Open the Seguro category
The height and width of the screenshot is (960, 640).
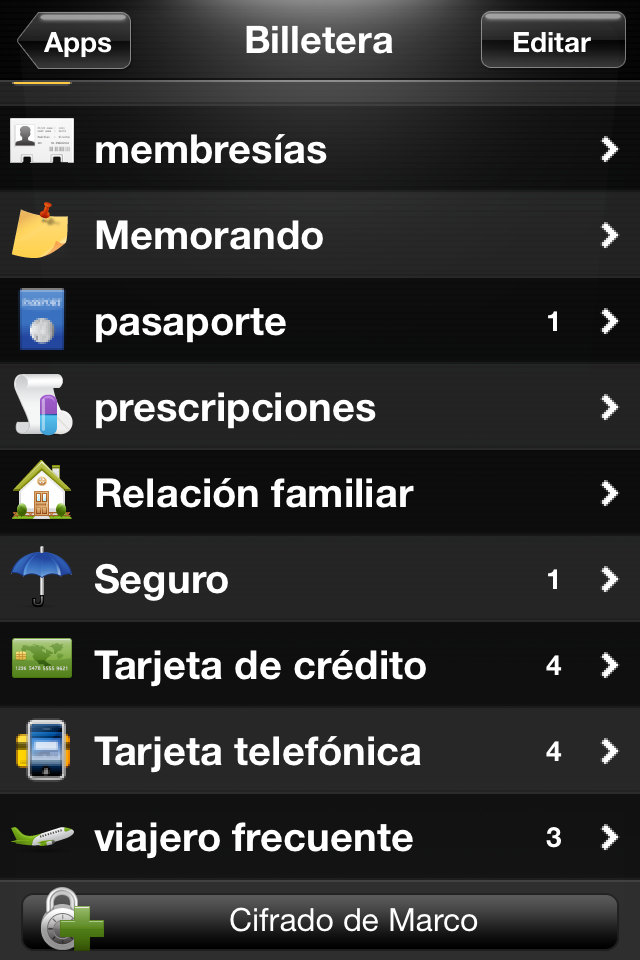click(320, 580)
